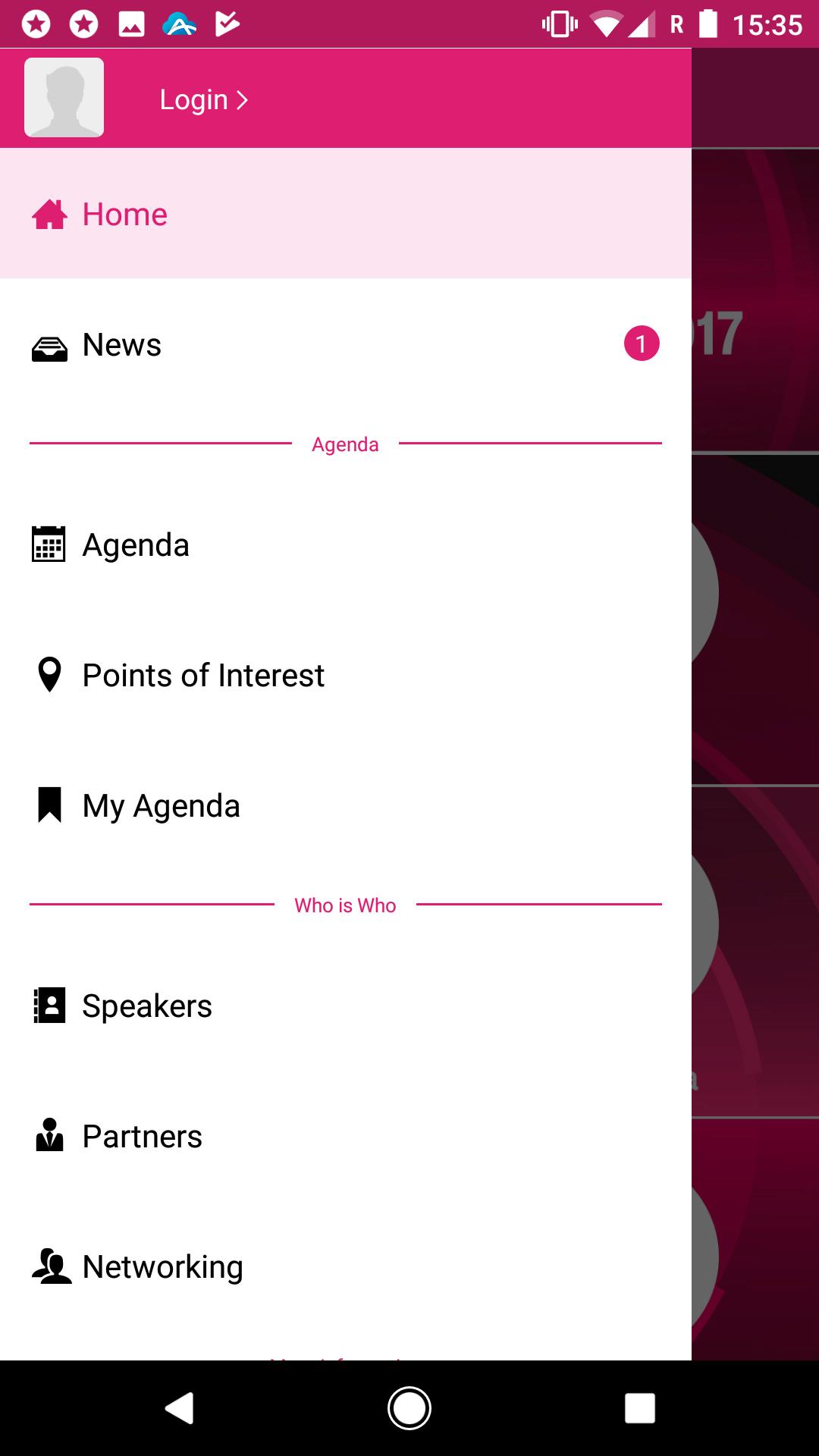Select the News menu entry

[121, 345]
